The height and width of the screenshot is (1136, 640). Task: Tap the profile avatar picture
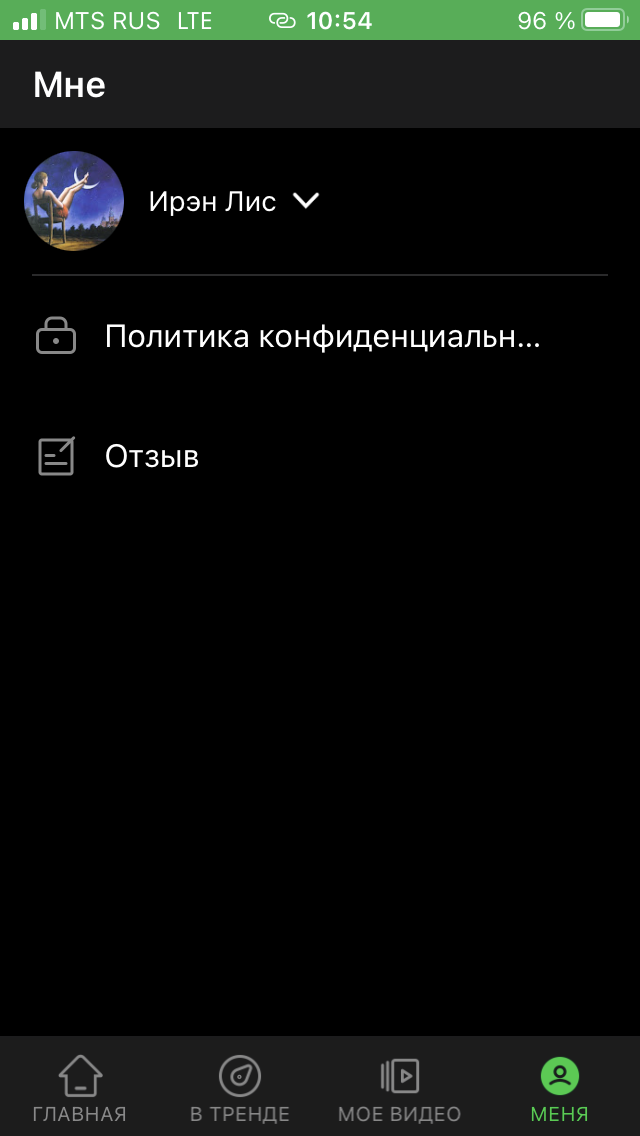click(x=74, y=201)
